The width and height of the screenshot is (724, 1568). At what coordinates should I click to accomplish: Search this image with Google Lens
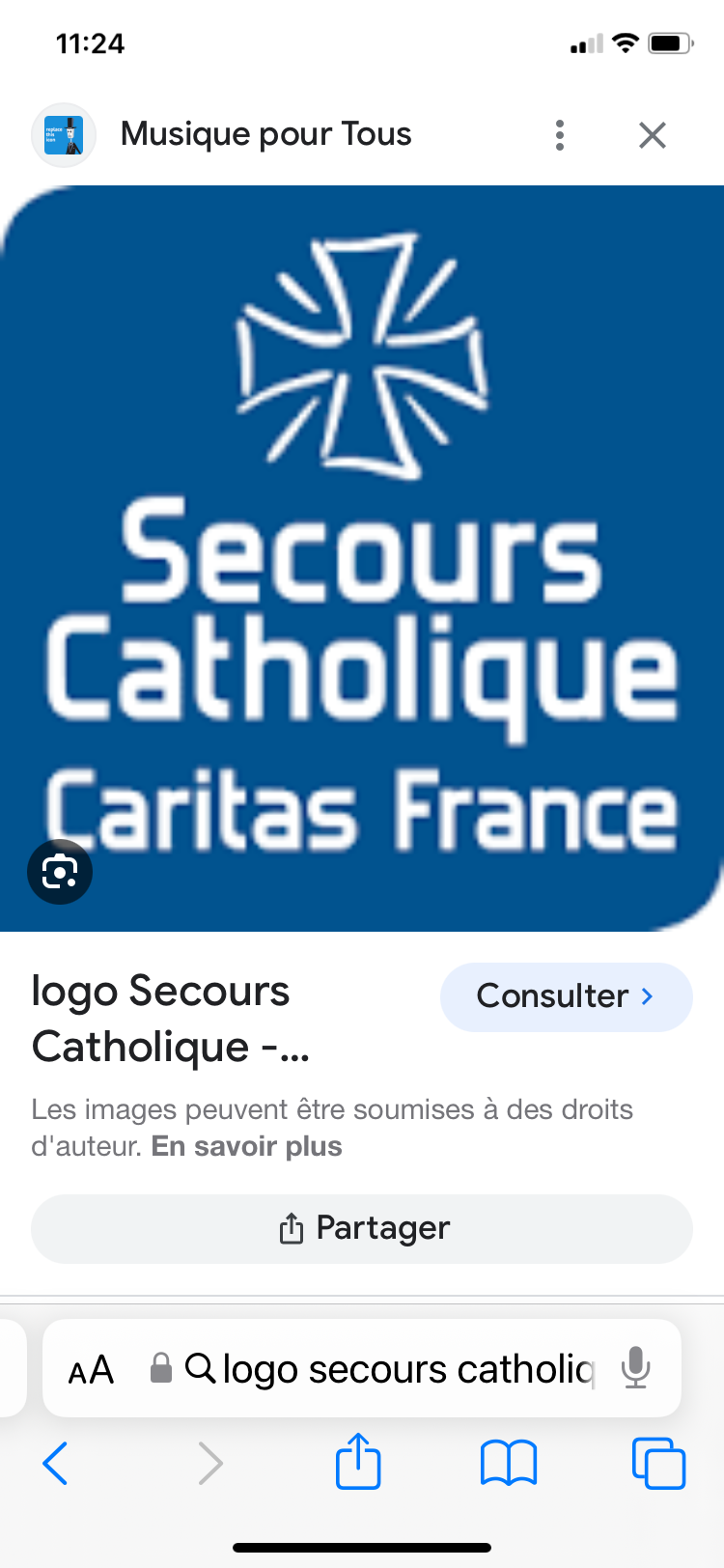(60, 872)
